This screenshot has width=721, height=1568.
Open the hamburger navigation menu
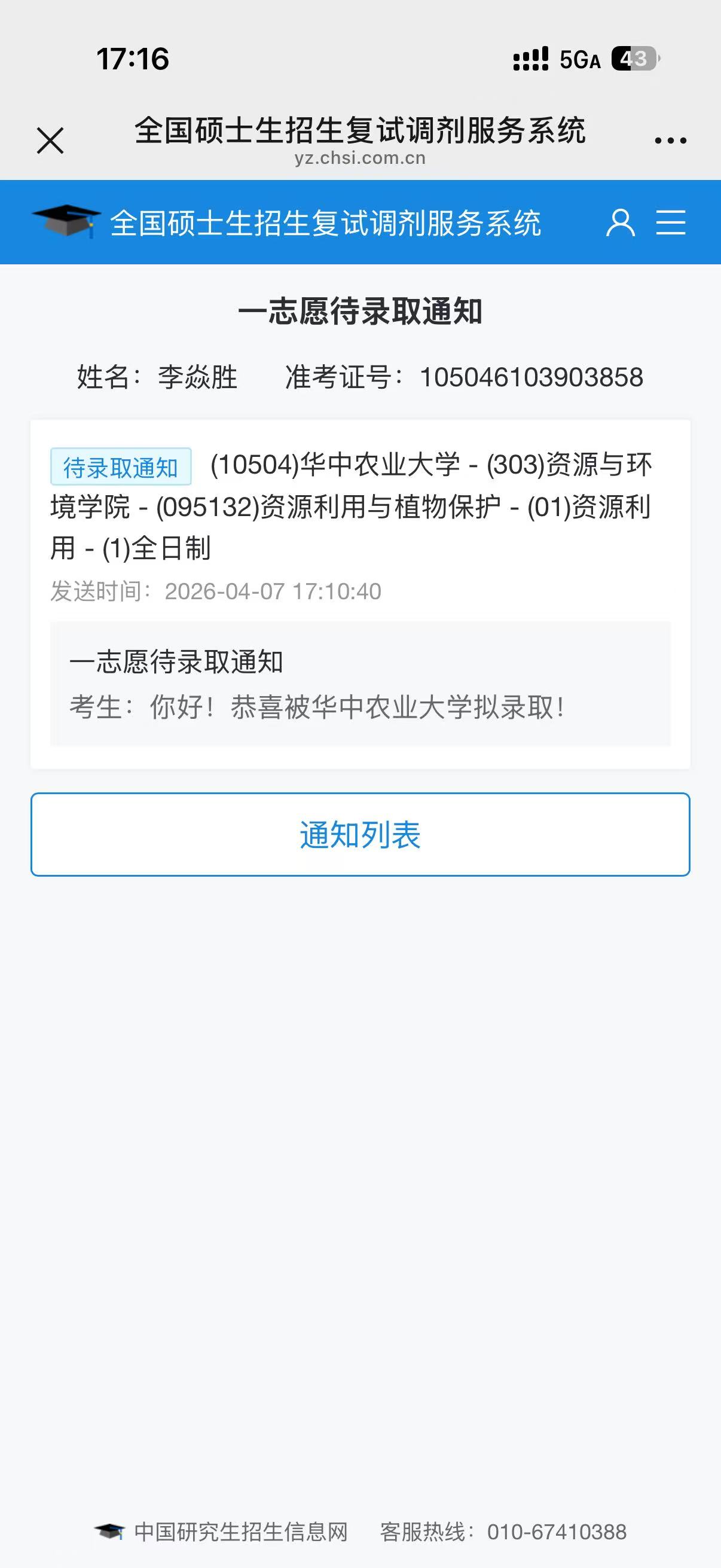tap(671, 222)
